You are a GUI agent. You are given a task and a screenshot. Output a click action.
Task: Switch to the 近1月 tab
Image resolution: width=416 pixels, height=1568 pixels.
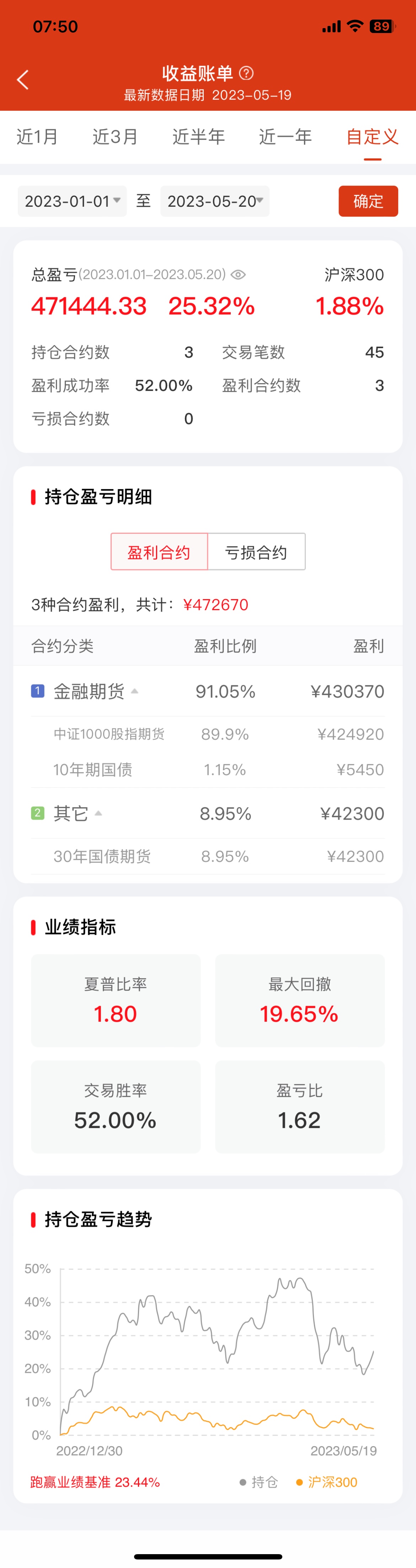37,137
